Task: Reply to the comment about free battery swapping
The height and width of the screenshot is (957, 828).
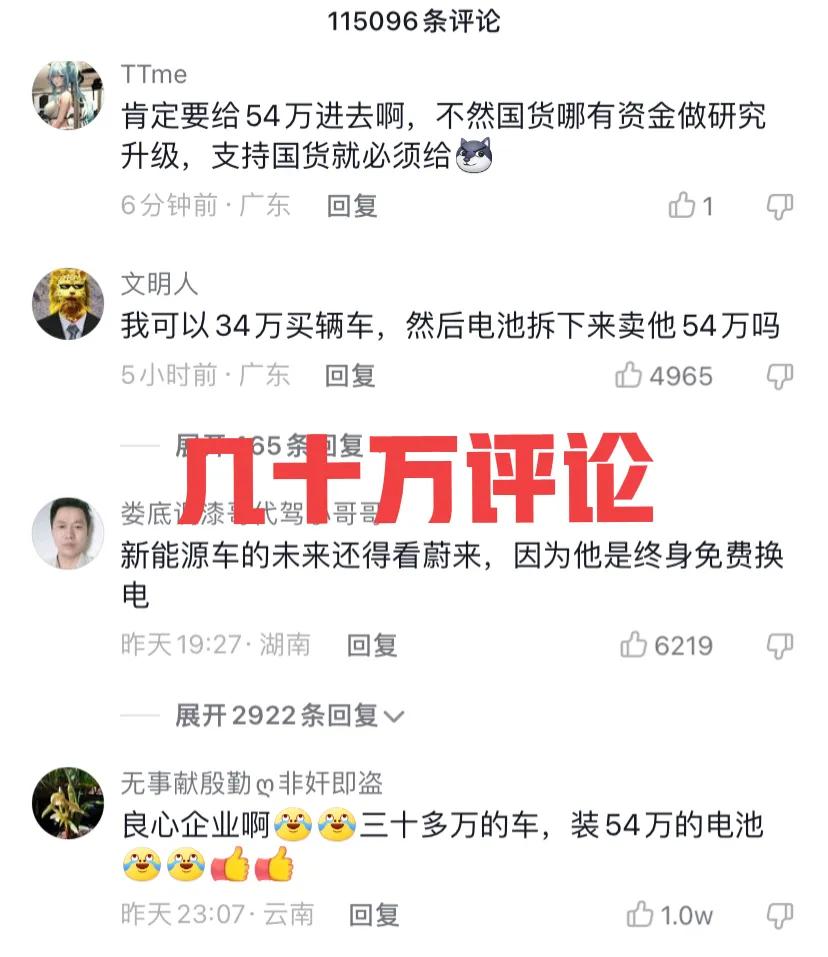Action: [370, 646]
